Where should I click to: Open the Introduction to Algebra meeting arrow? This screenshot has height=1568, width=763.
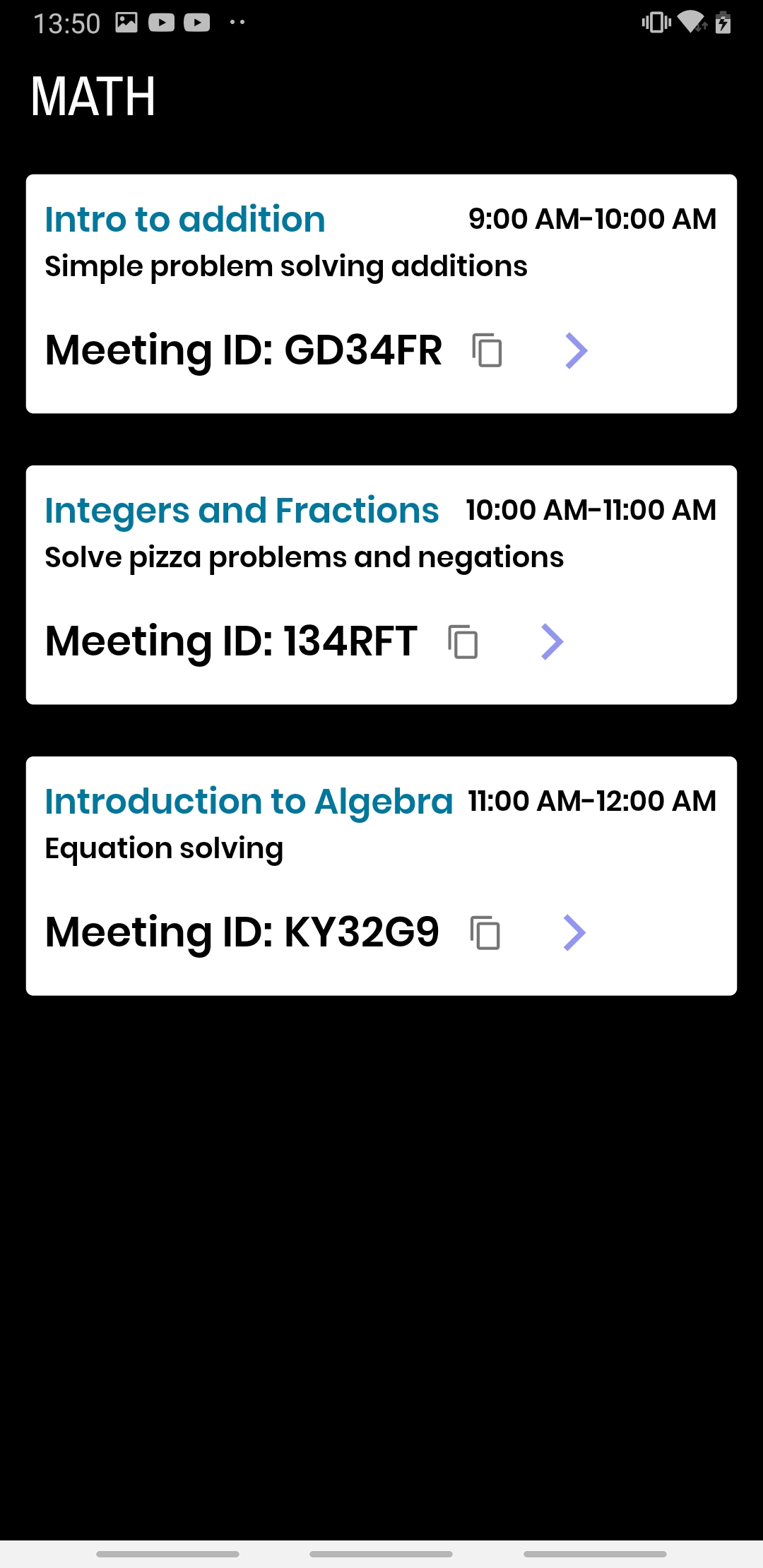(x=574, y=932)
